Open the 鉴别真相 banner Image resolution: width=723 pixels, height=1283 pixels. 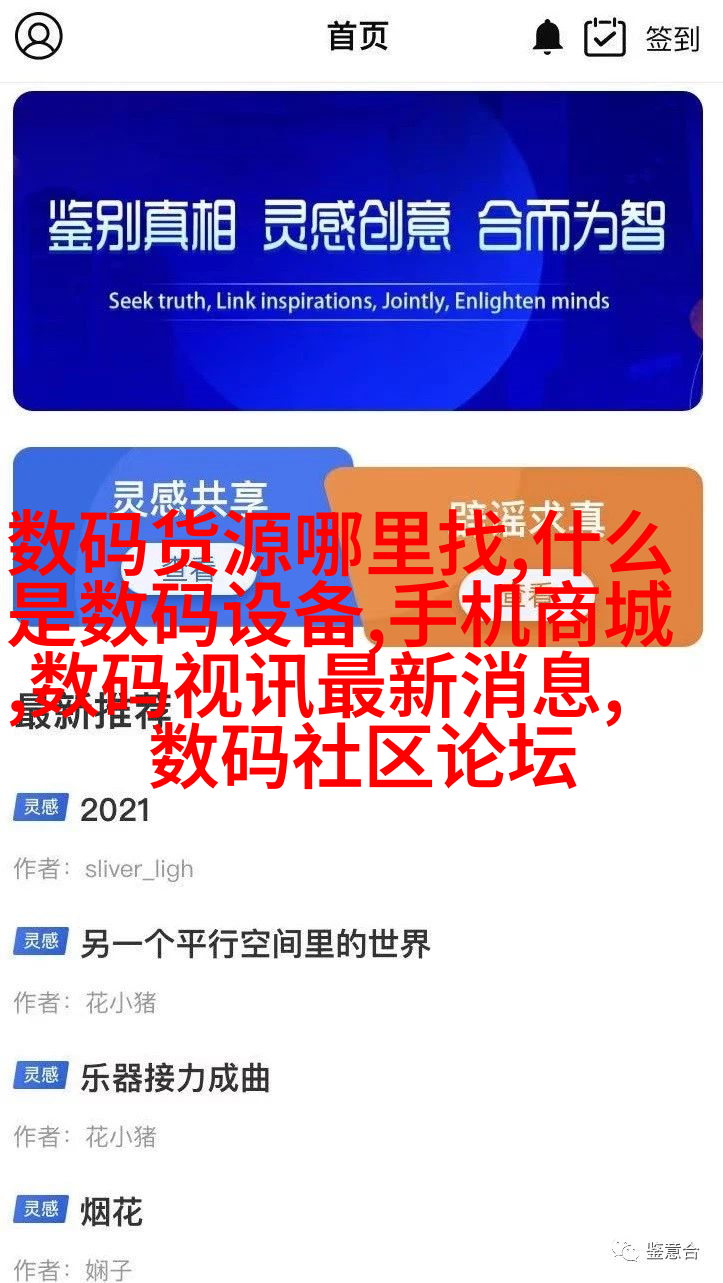[358, 250]
